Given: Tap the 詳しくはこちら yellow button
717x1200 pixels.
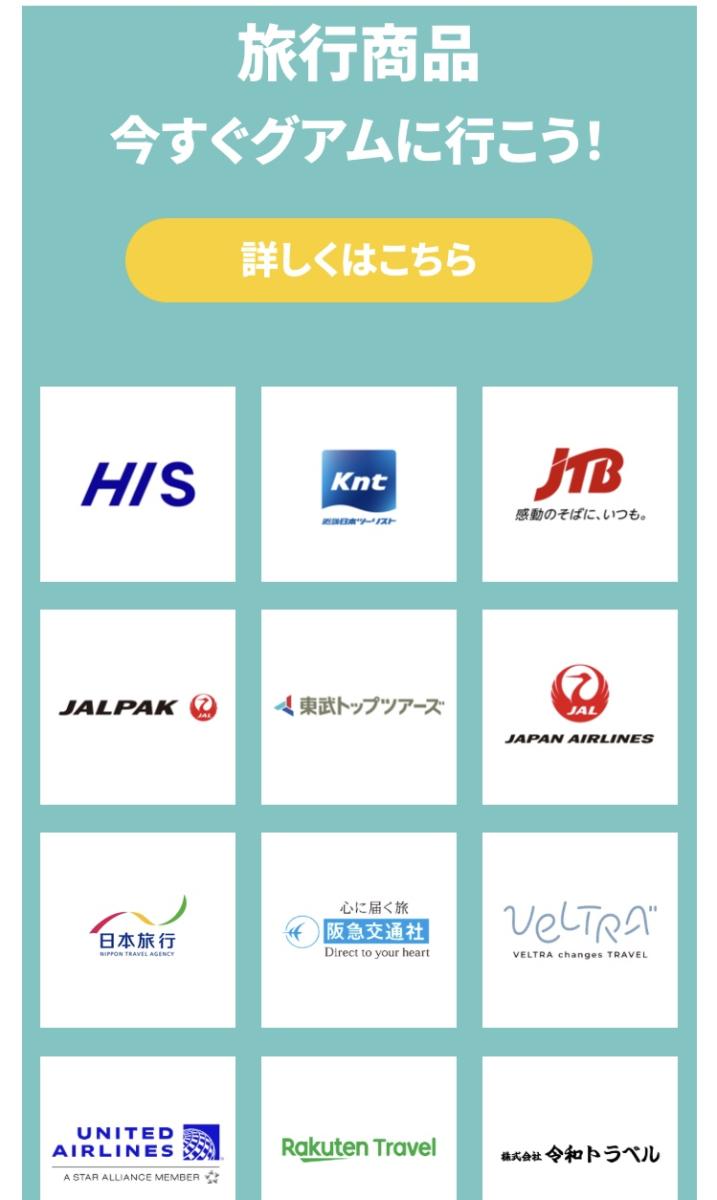Looking at the screenshot, I should 358,260.
